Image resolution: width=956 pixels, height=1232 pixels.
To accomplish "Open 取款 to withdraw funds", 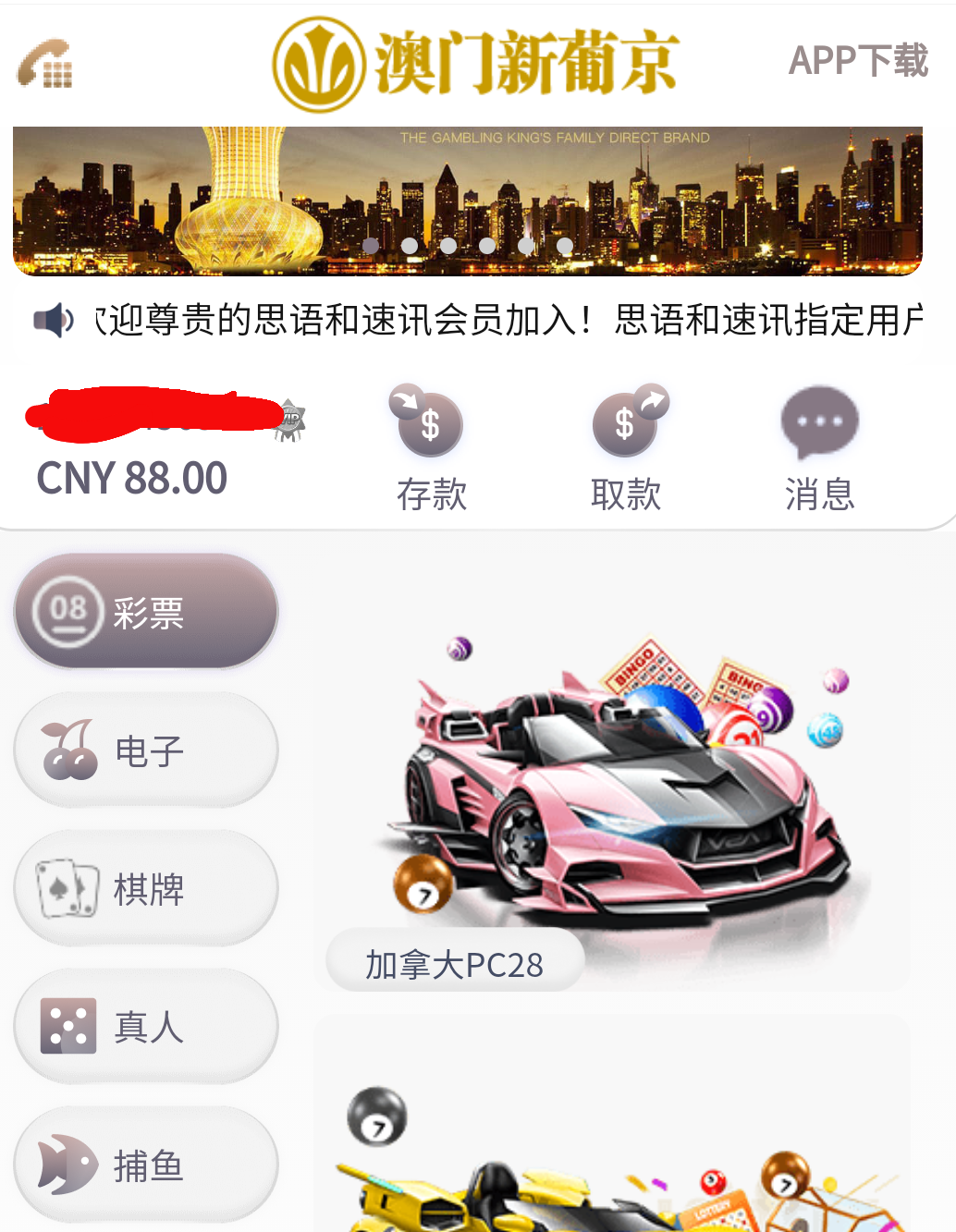I will (x=627, y=448).
